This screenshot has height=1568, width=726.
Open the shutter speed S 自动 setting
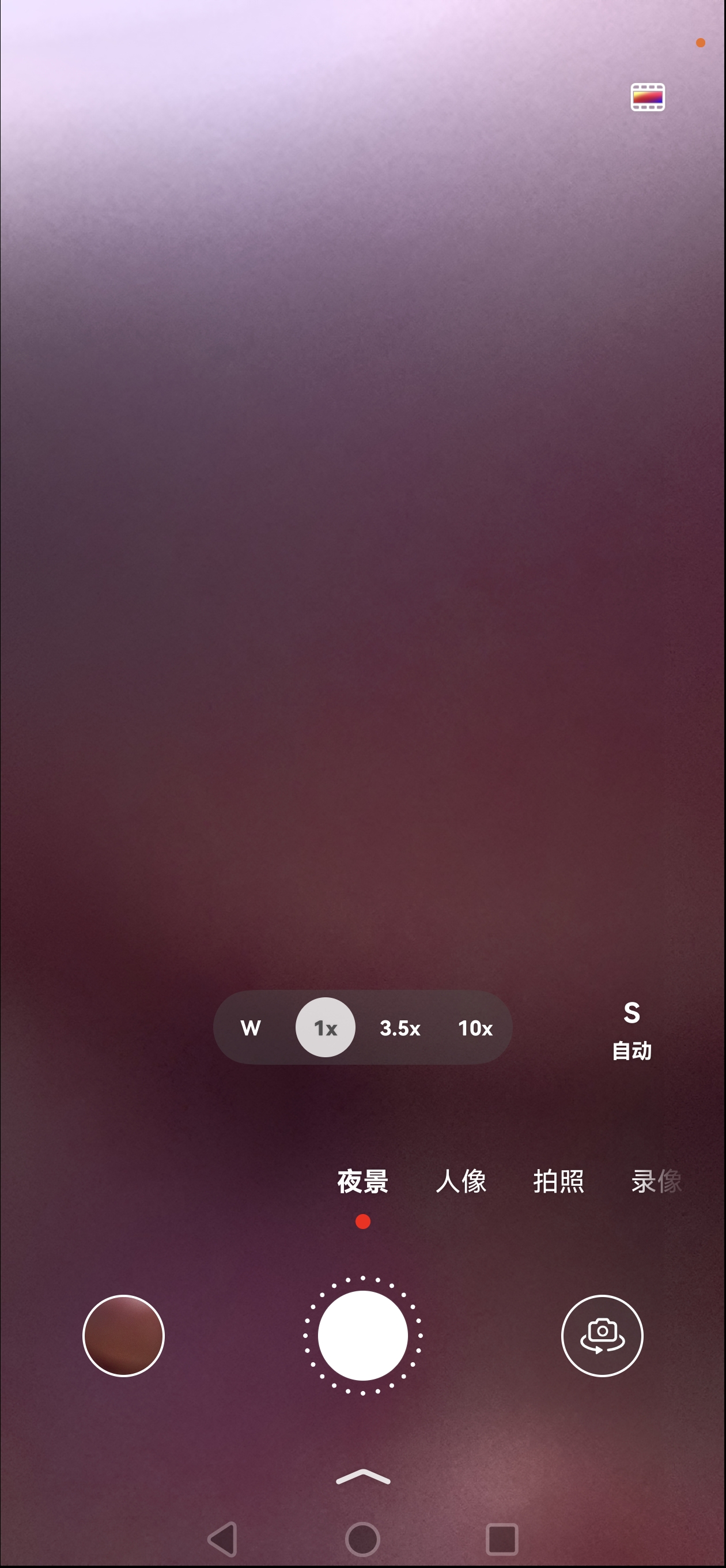point(632,1030)
